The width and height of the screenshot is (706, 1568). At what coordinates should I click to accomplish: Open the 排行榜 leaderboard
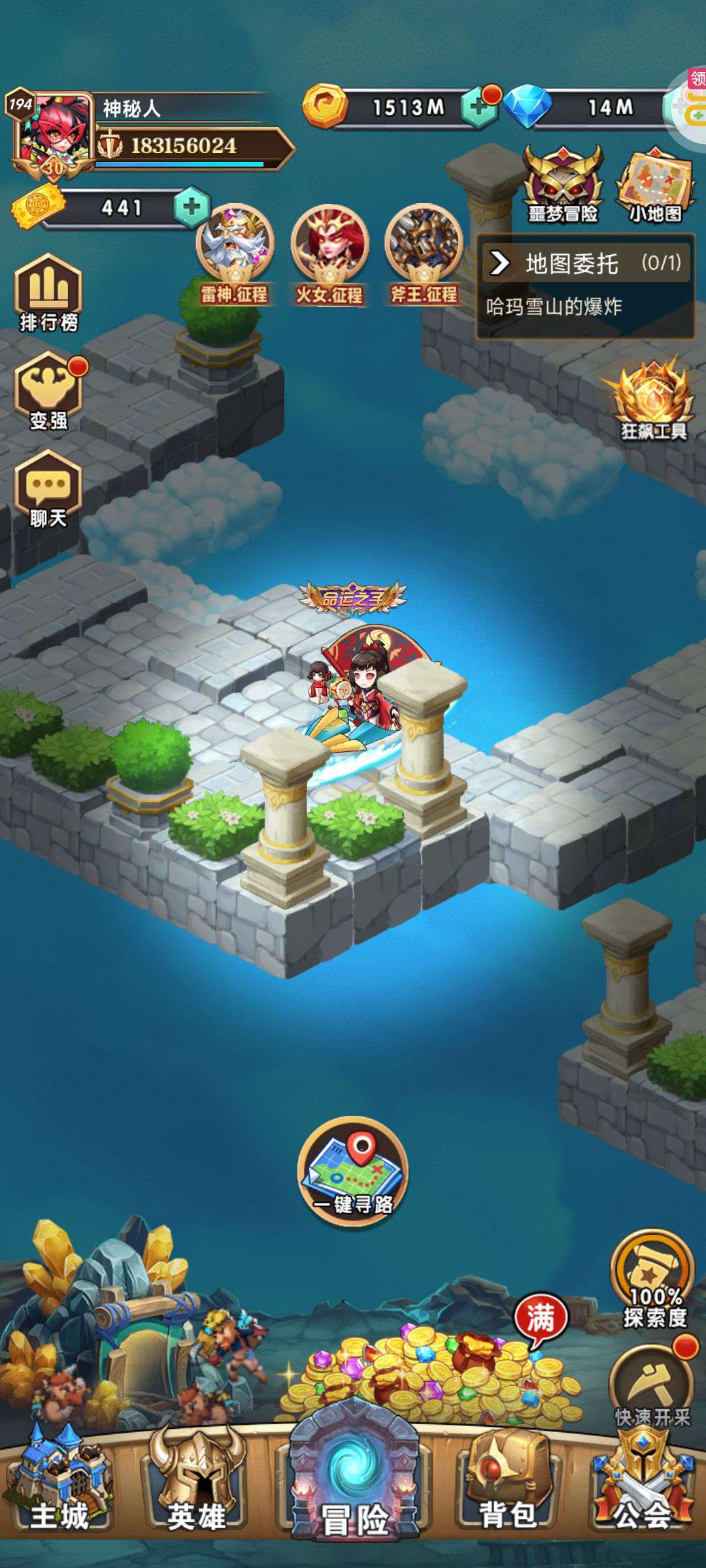click(48, 293)
